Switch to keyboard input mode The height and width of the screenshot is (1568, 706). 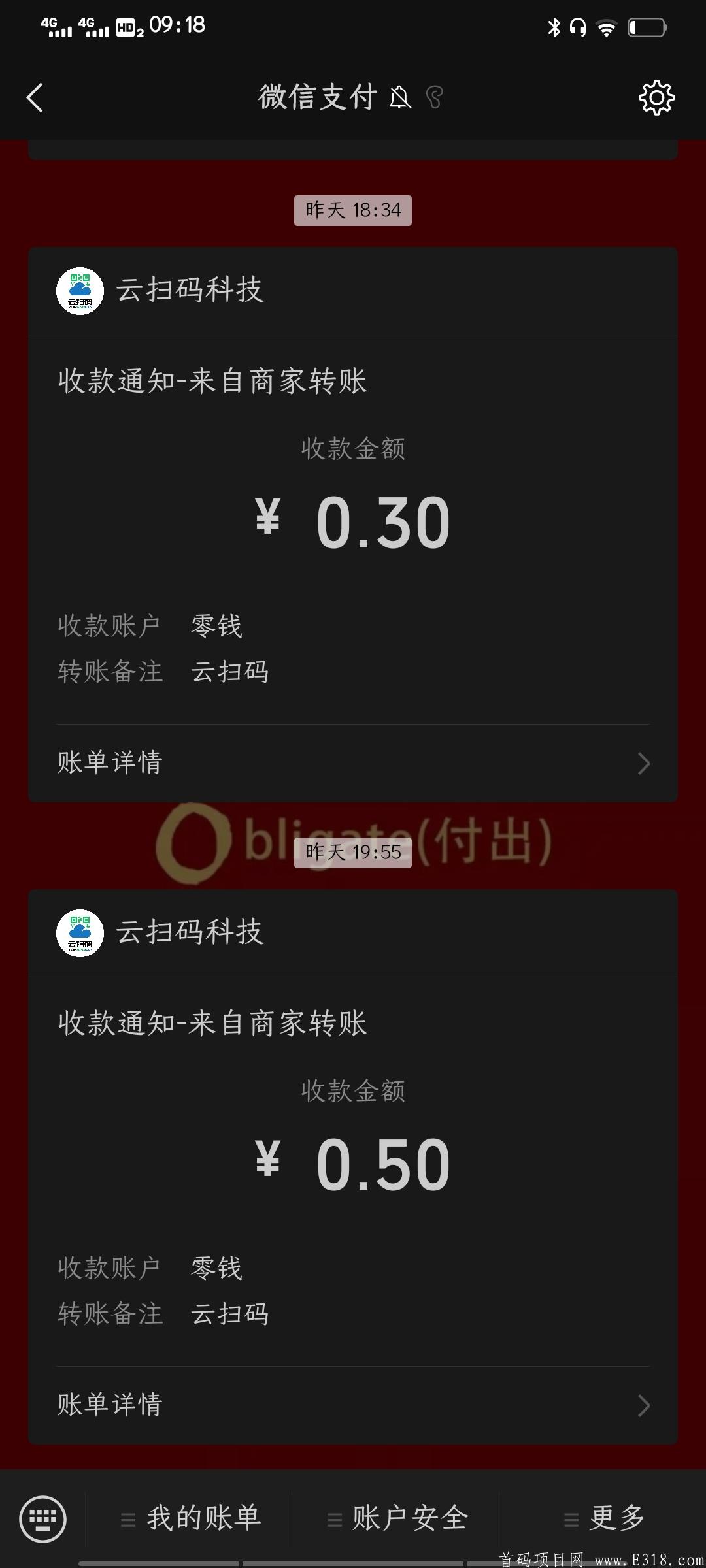(x=43, y=1518)
